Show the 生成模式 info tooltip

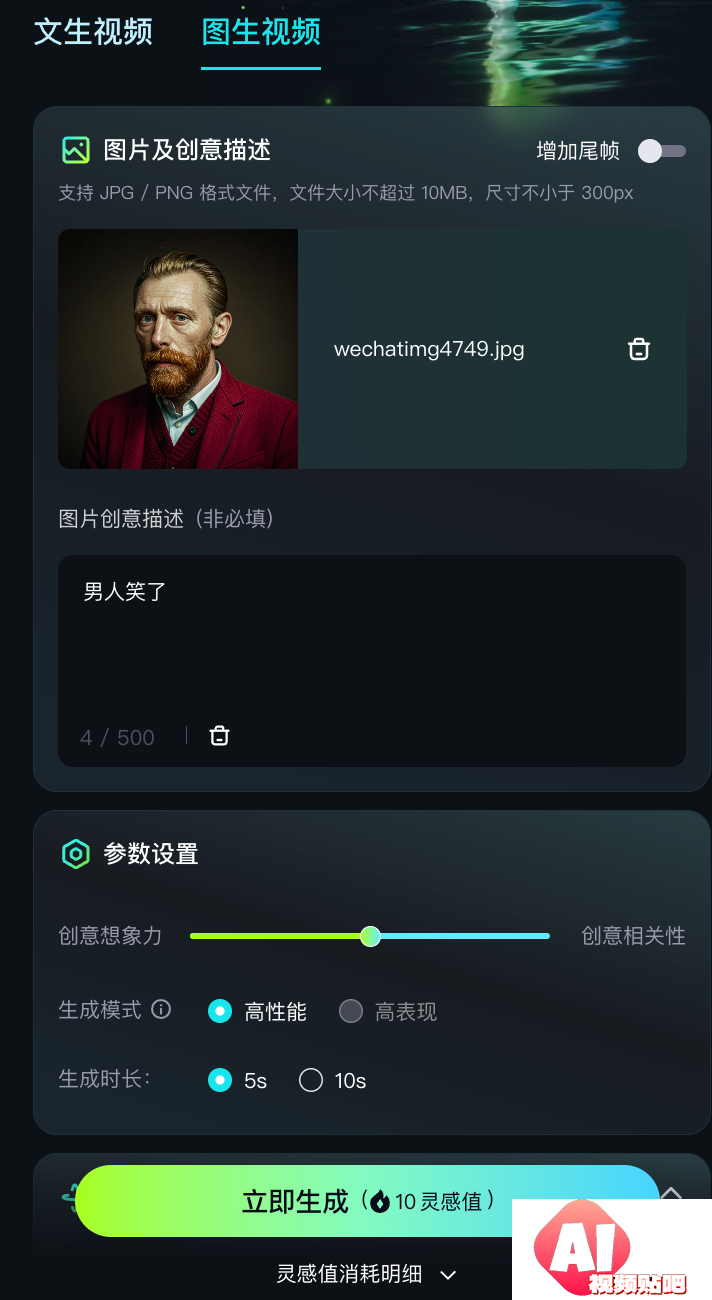(161, 1010)
